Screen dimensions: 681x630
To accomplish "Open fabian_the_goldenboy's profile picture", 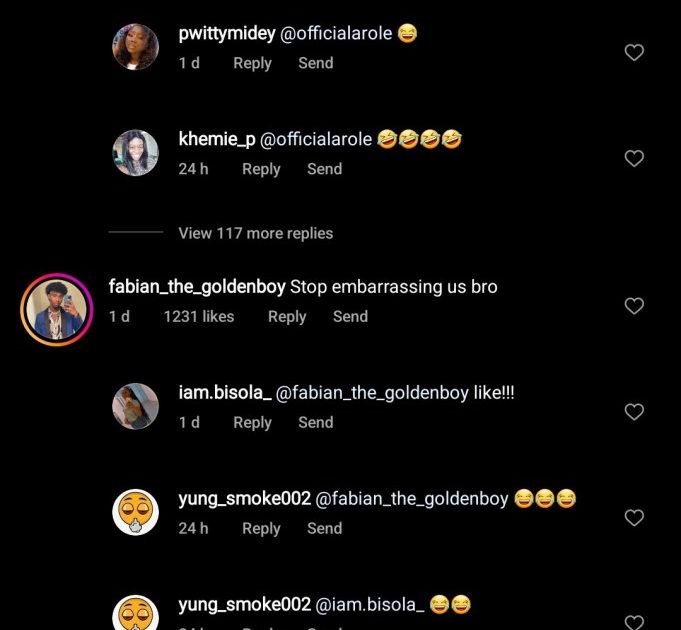I will [x=56, y=307].
